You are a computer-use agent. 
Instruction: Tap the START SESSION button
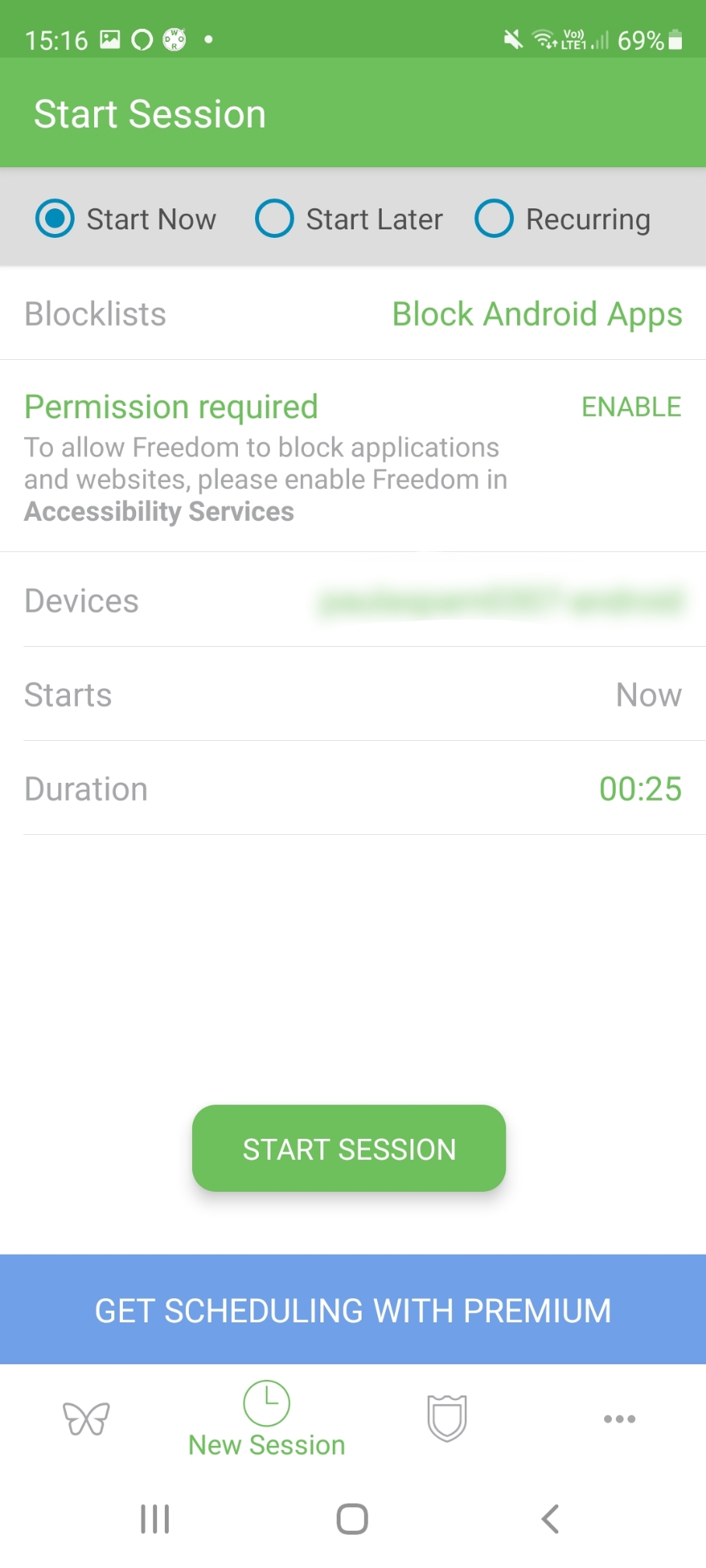pos(349,1148)
